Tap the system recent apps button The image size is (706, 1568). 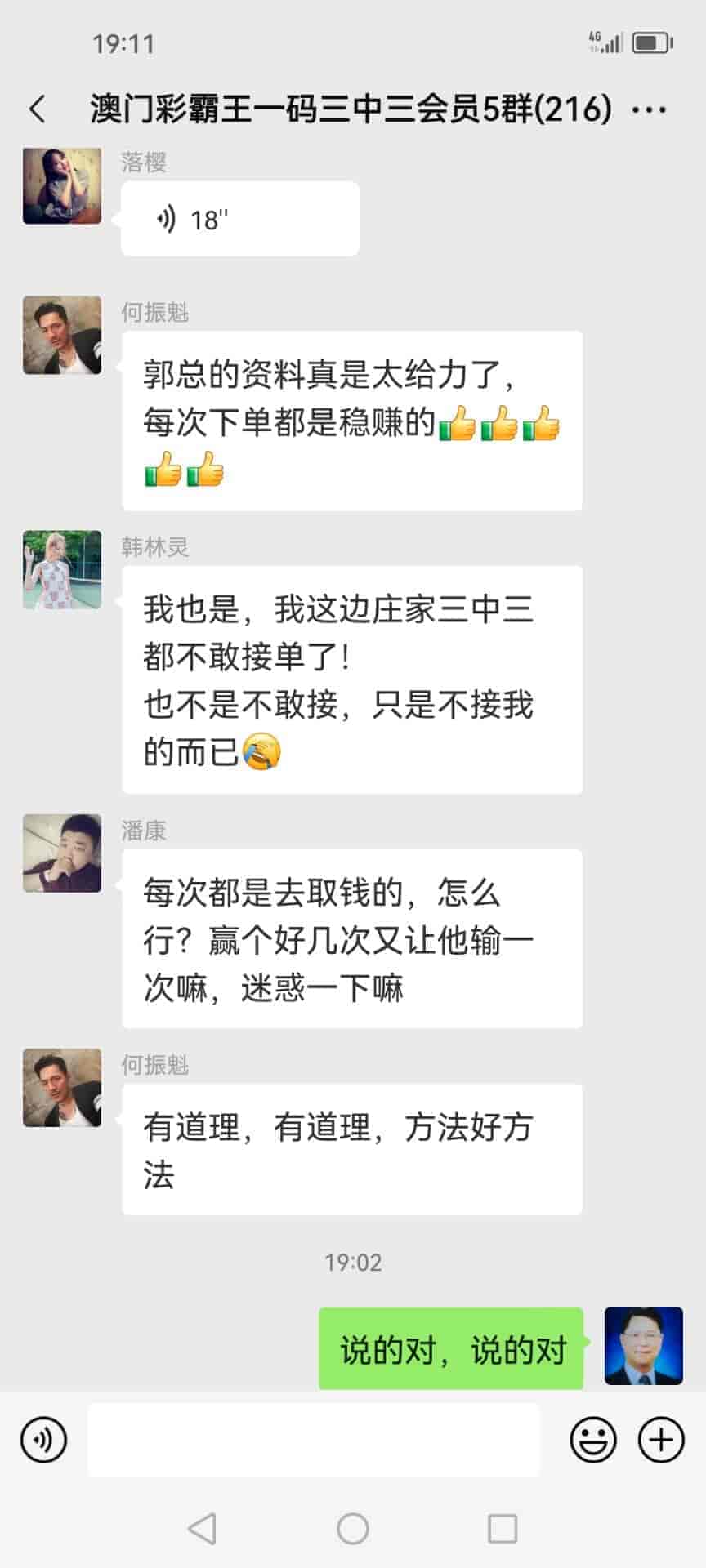pos(502,1528)
